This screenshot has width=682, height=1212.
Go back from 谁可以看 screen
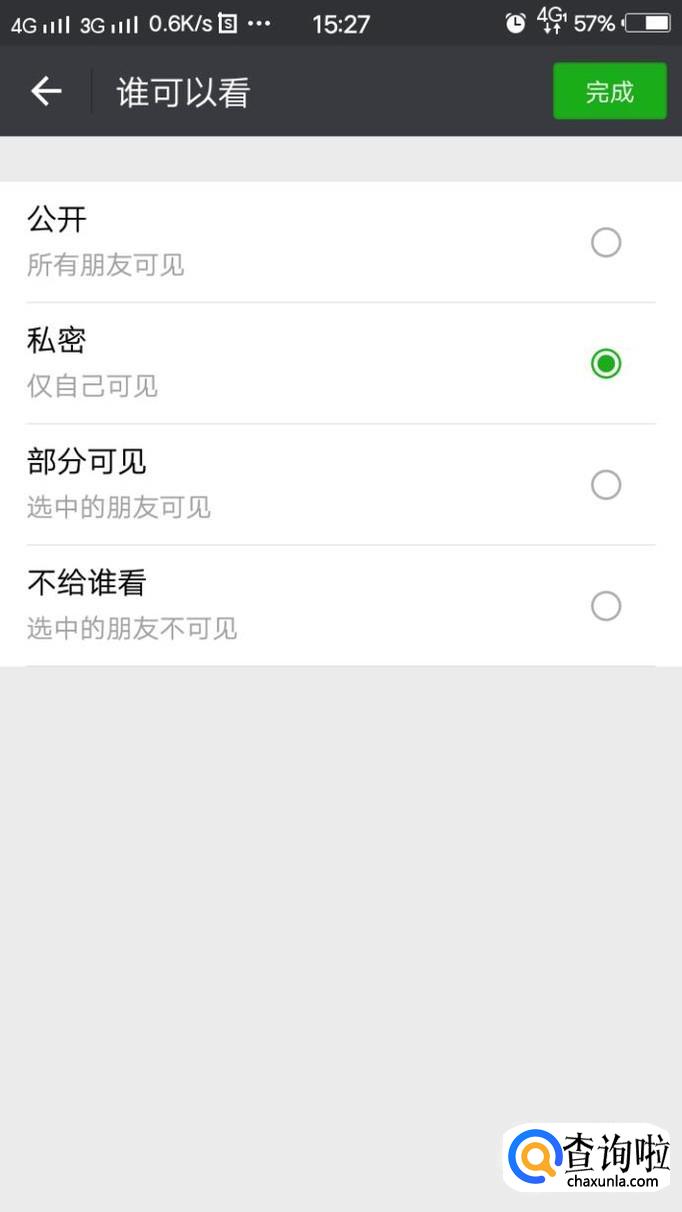(46, 92)
